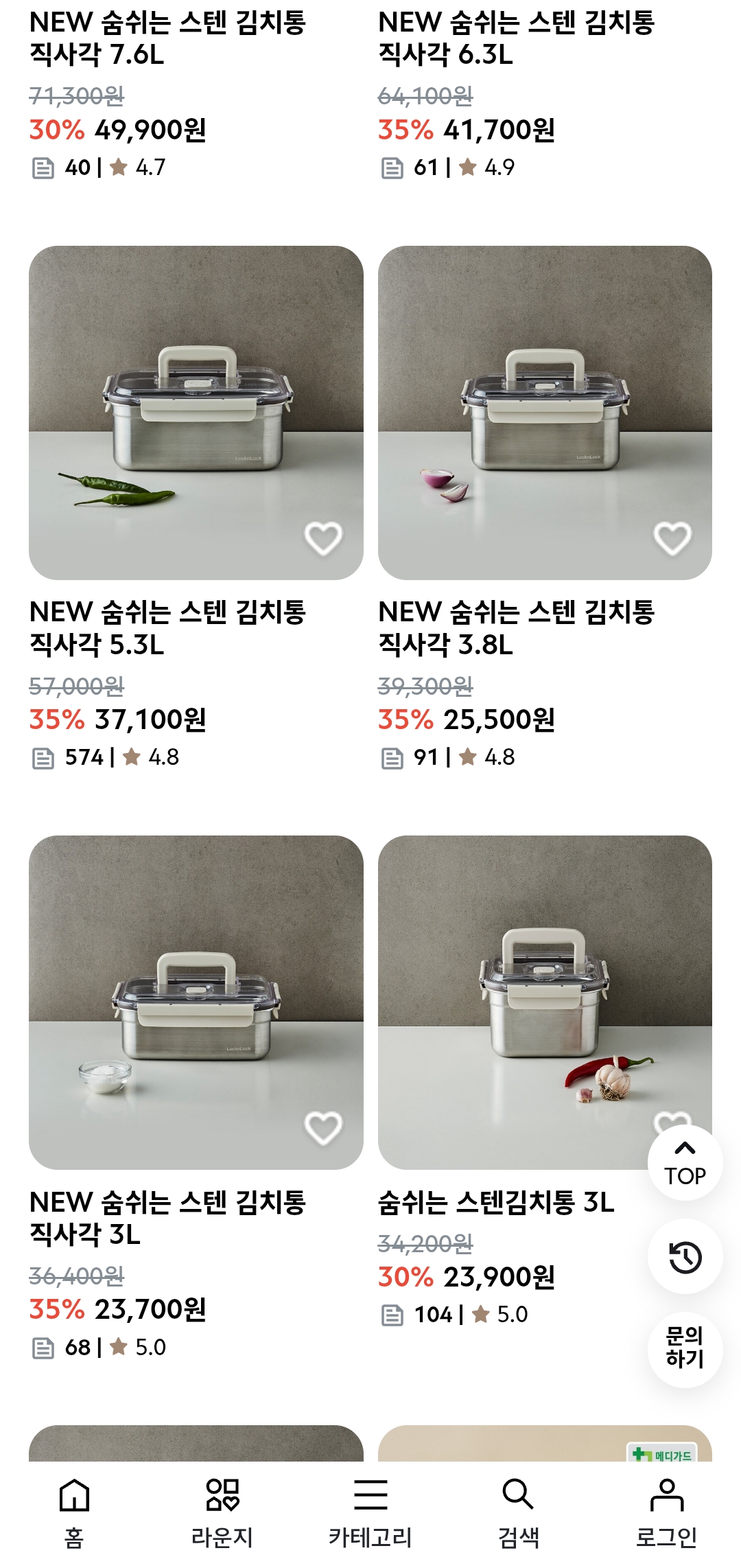Add the NEW 직사각 3L container to wishlist
The height and width of the screenshot is (1568, 741).
[x=323, y=1128]
